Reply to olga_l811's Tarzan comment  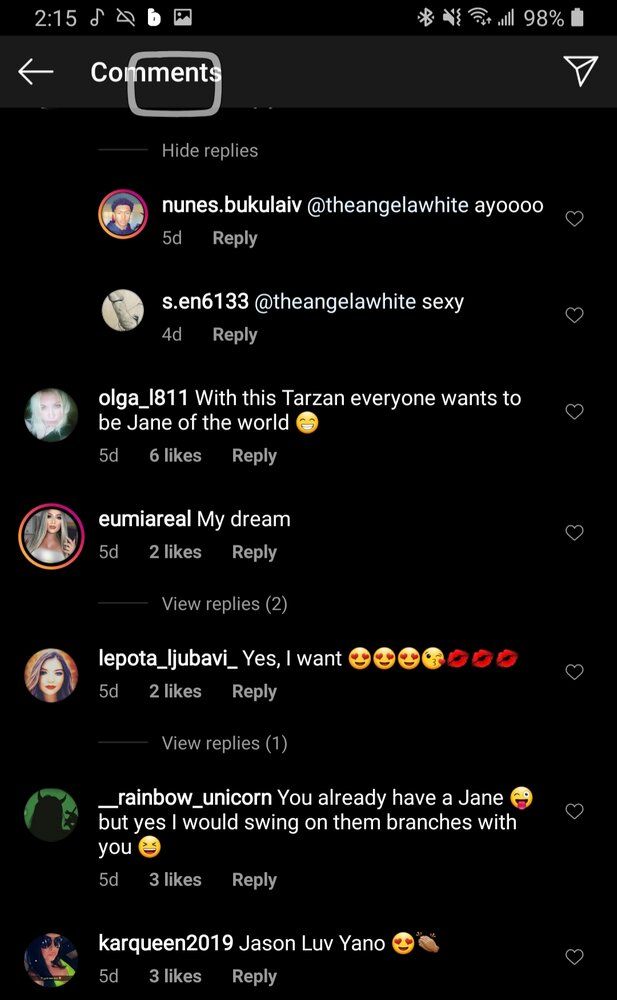coord(254,455)
